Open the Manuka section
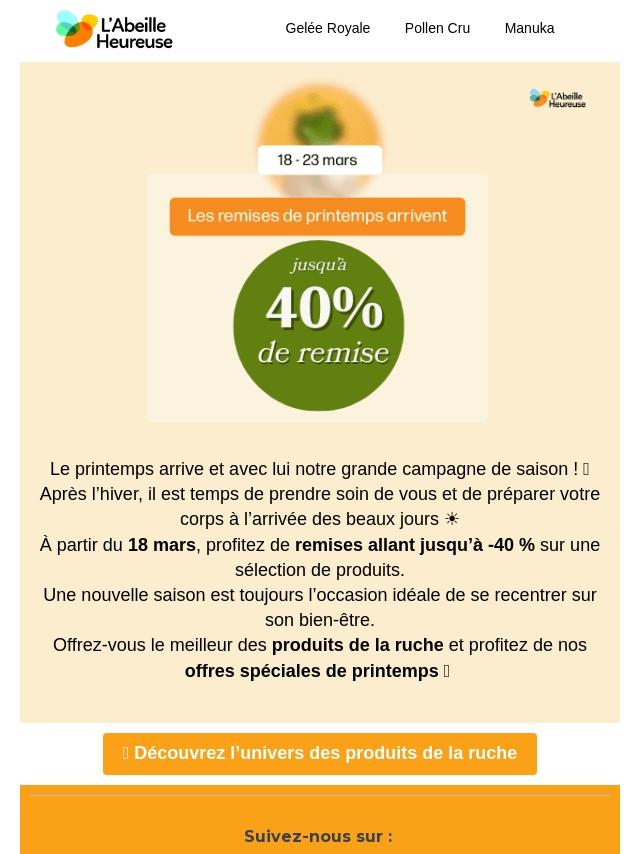 point(529,28)
